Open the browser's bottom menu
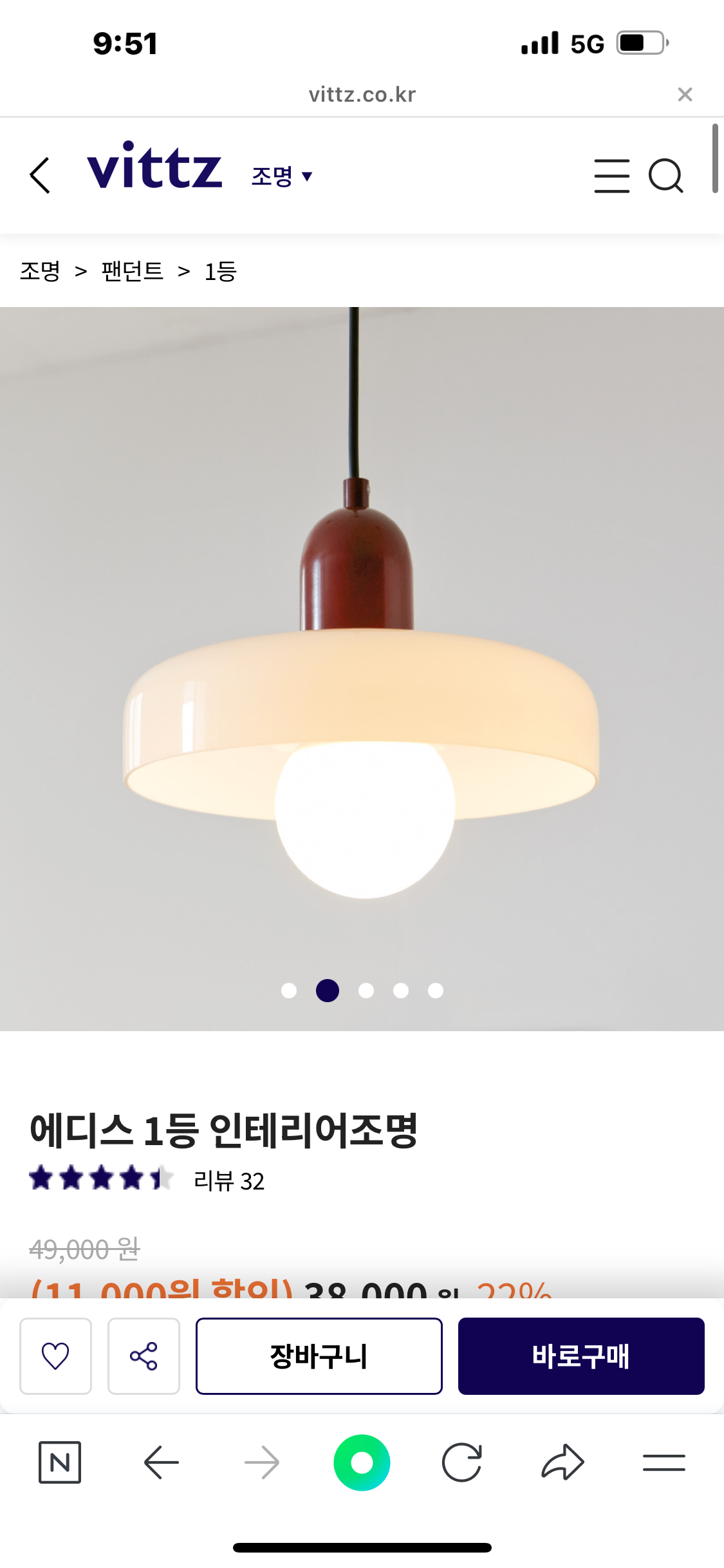The image size is (724, 1568). click(664, 1462)
